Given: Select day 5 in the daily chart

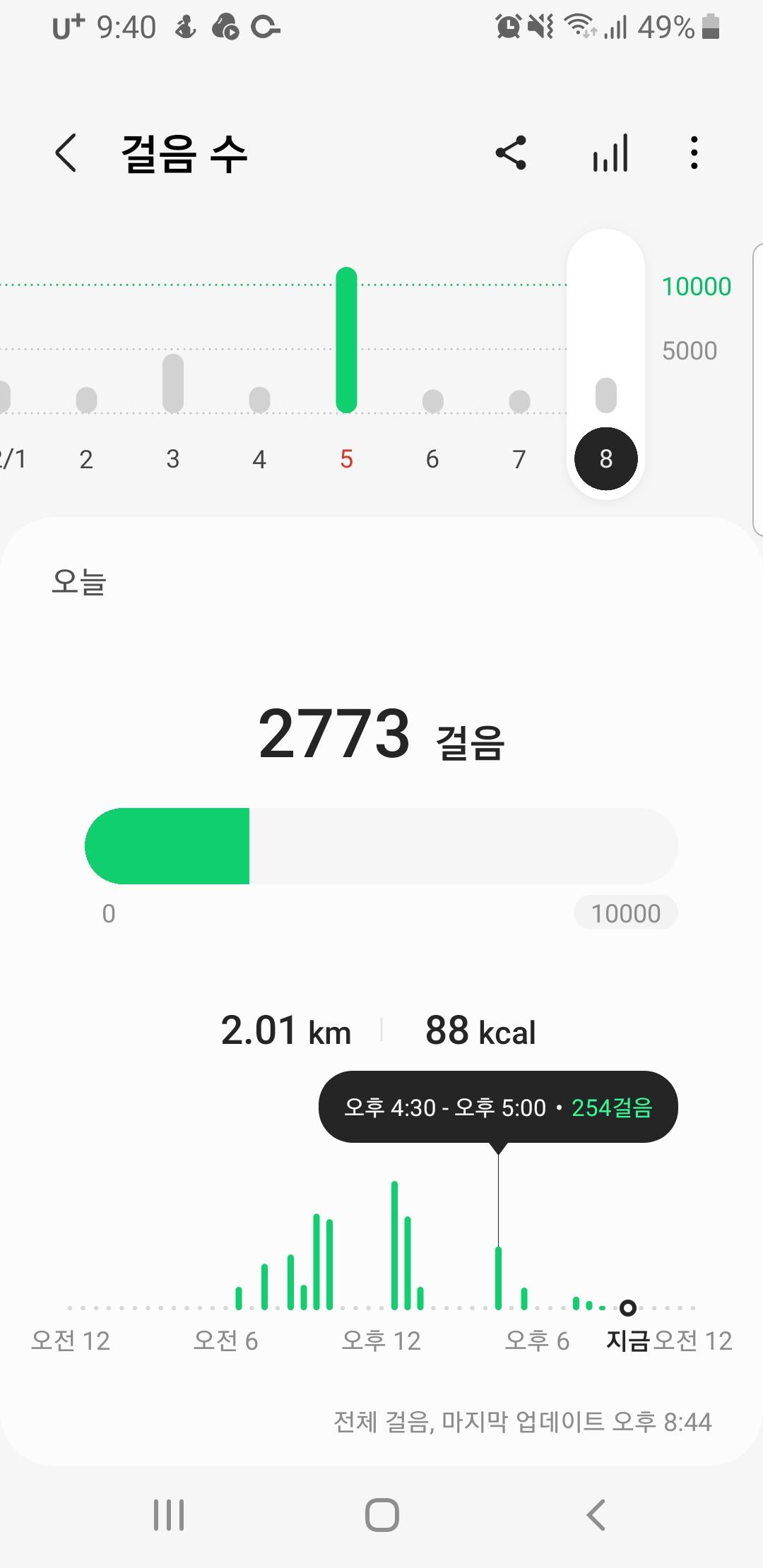Looking at the screenshot, I should tap(346, 367).
